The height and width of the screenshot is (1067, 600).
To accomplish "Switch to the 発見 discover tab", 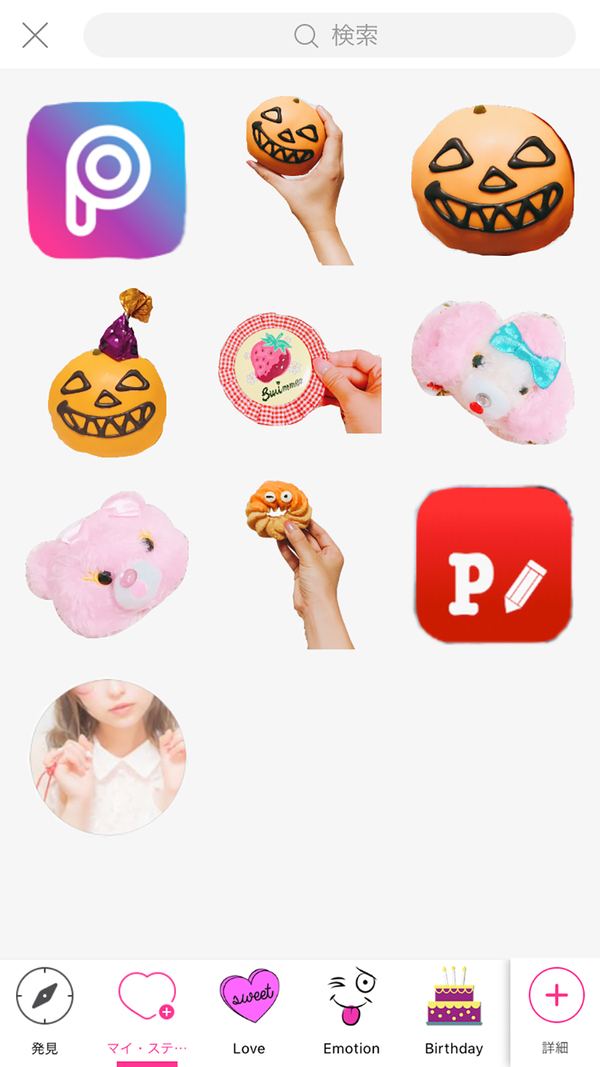I will point(45,1012).
